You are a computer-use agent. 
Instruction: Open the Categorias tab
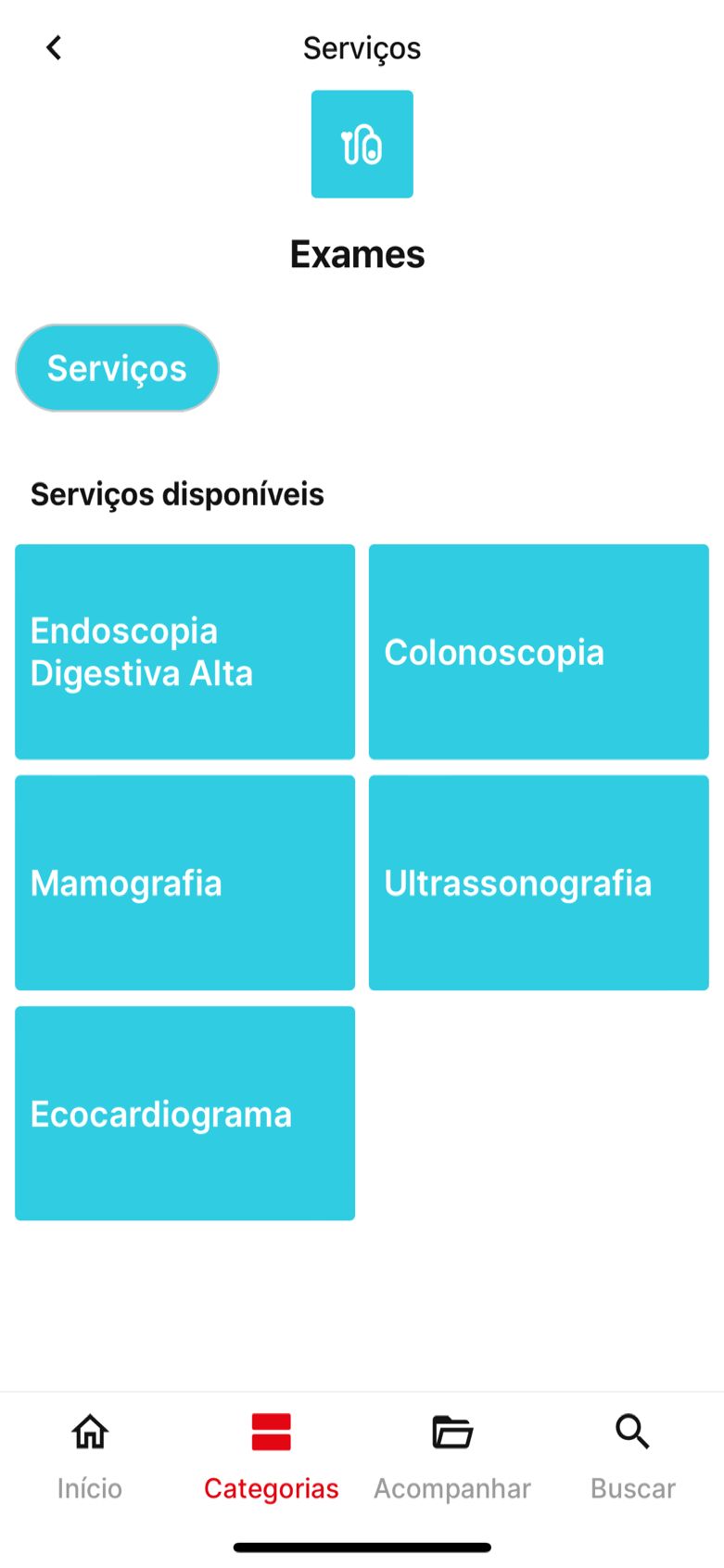pos(271,1454)
